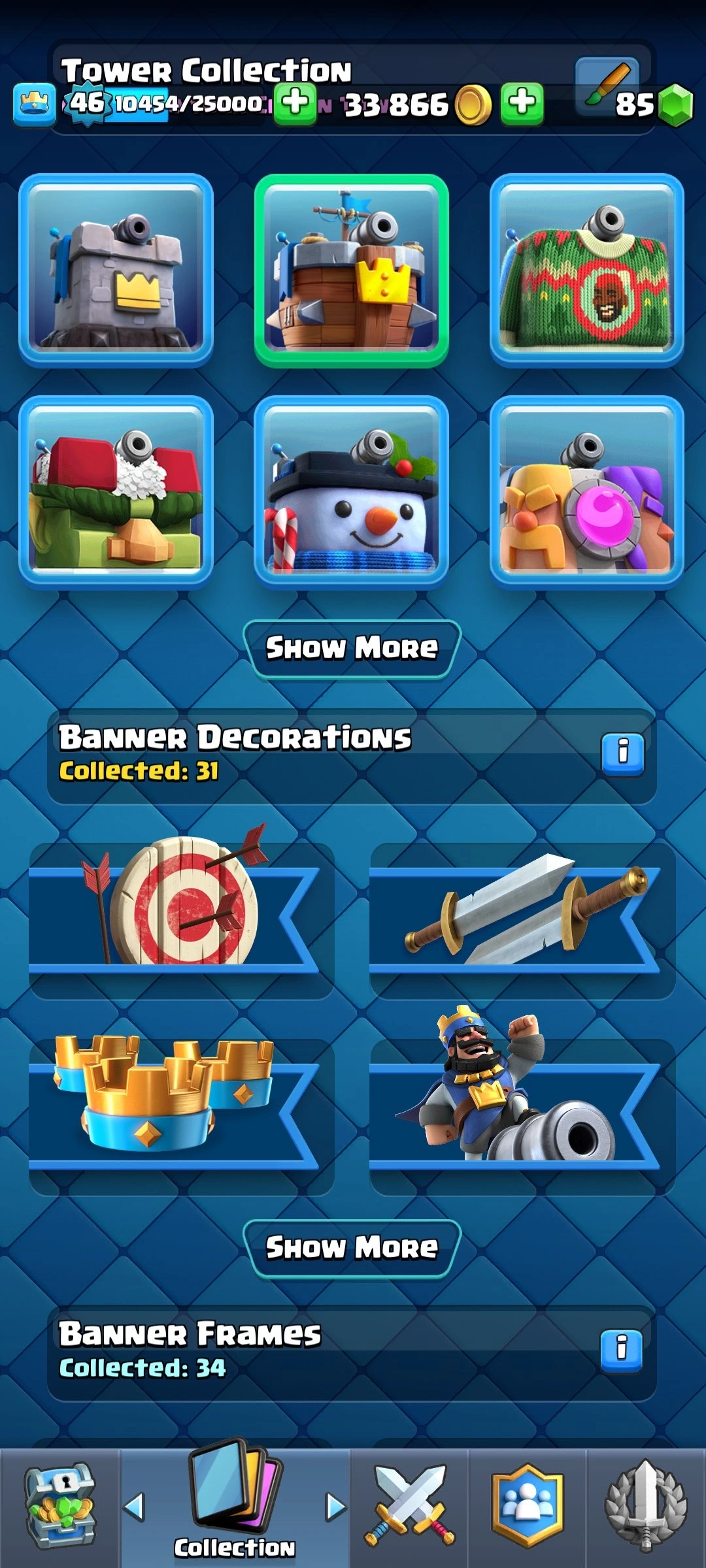Add more gold coins
The width and height of the screenshot is (706, 1568).
(x=522, y=103)
